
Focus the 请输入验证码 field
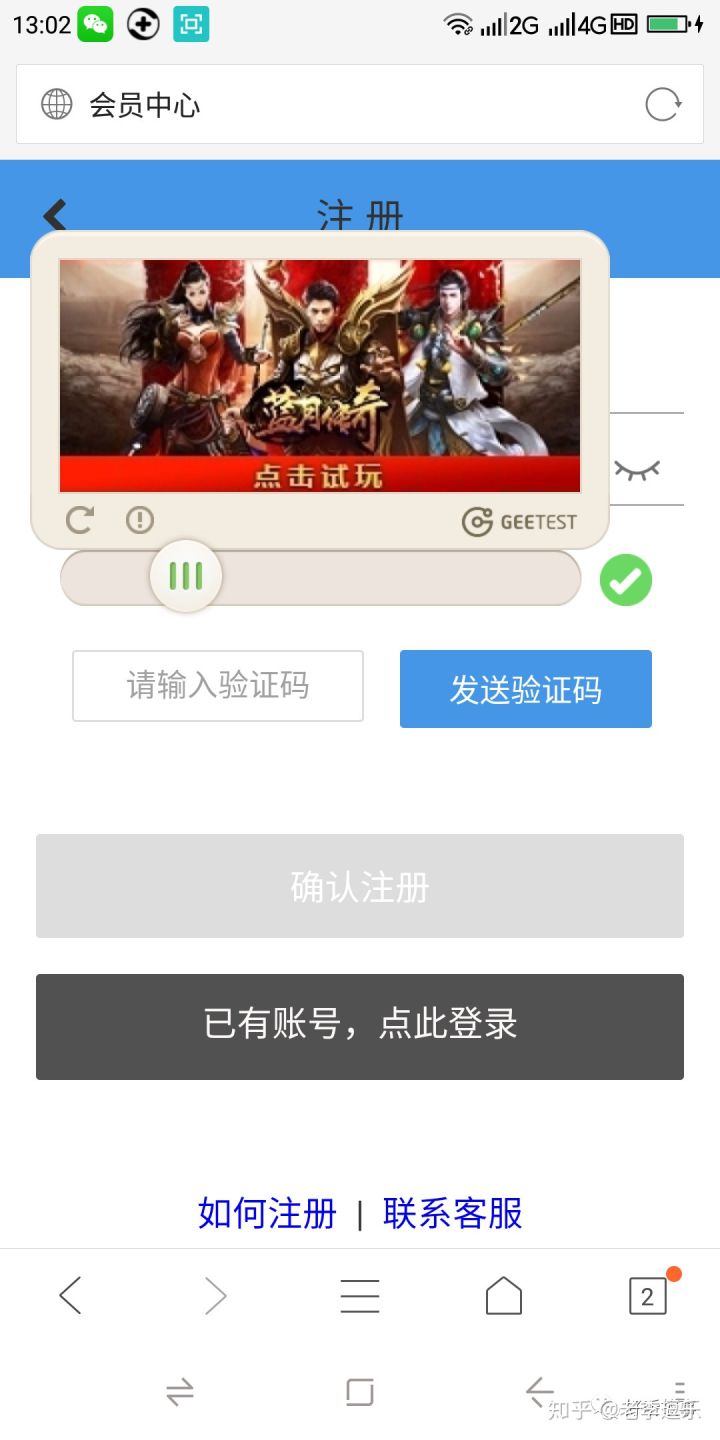tap(218, 686)
